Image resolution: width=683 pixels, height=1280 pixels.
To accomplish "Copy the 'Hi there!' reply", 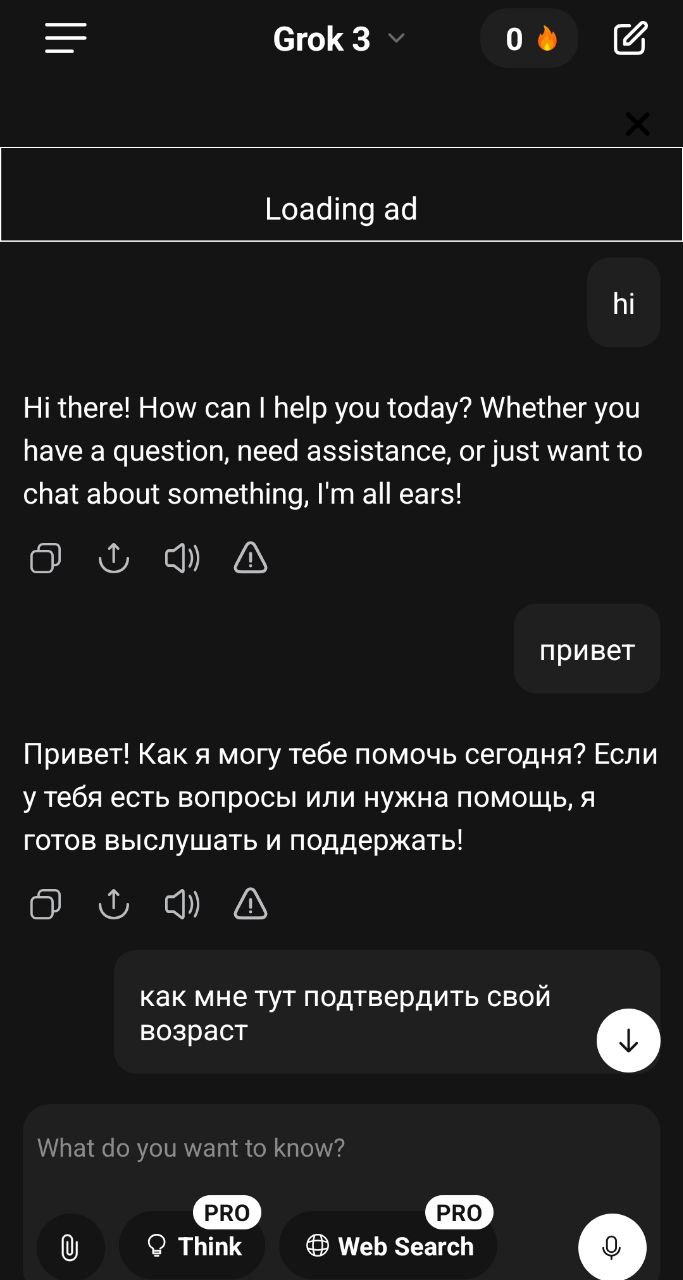I will pyautogui.click(x=46, y=558).
